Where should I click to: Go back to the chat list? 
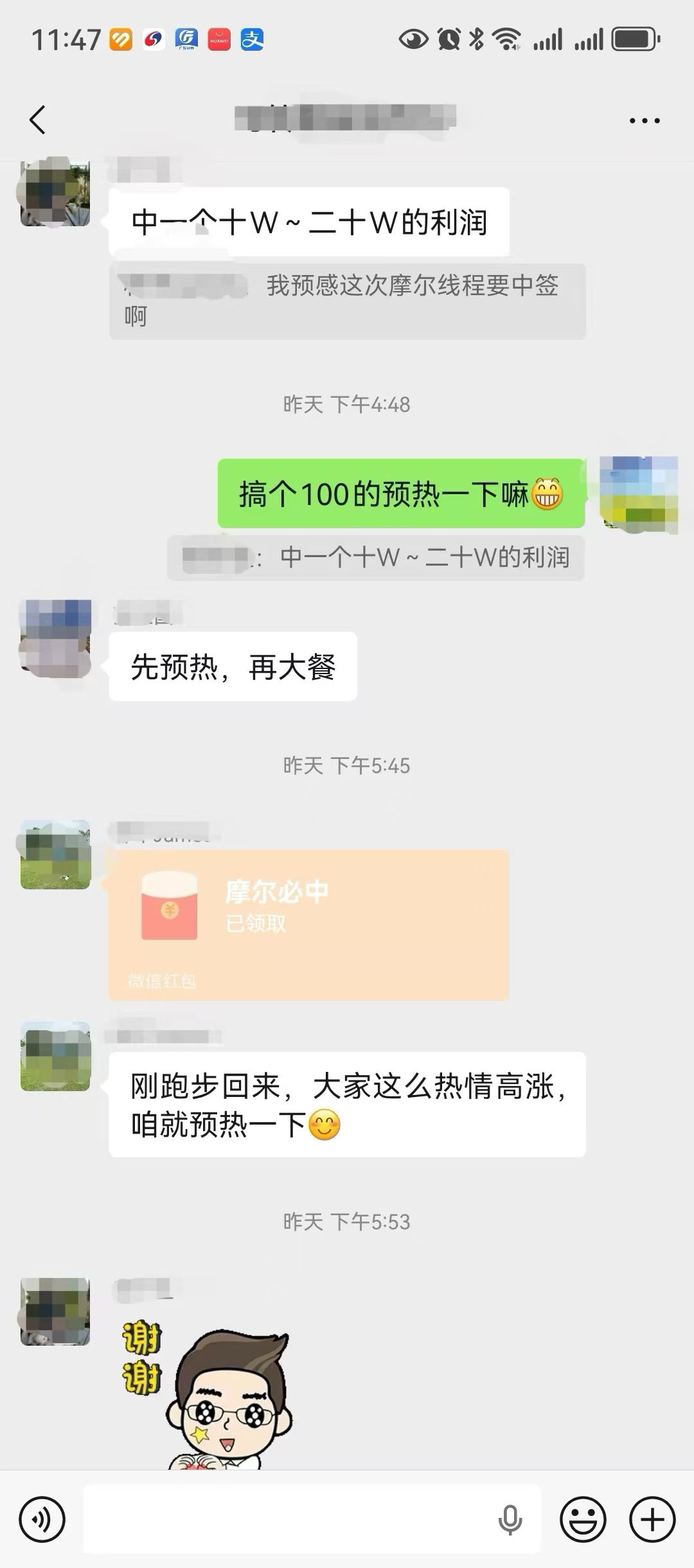(38, 120)
